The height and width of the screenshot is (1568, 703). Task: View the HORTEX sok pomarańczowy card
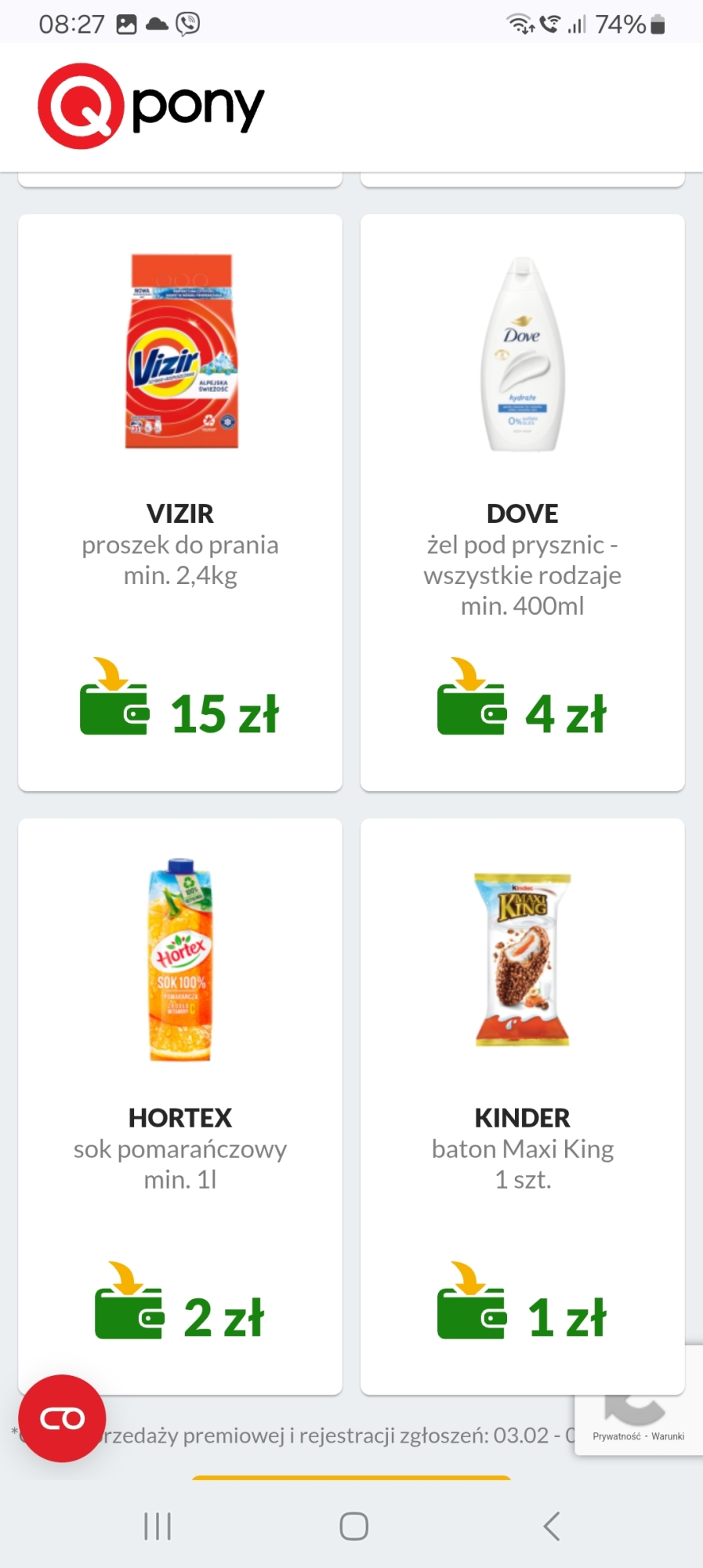pyautogui.click(x=180, y=1105)
